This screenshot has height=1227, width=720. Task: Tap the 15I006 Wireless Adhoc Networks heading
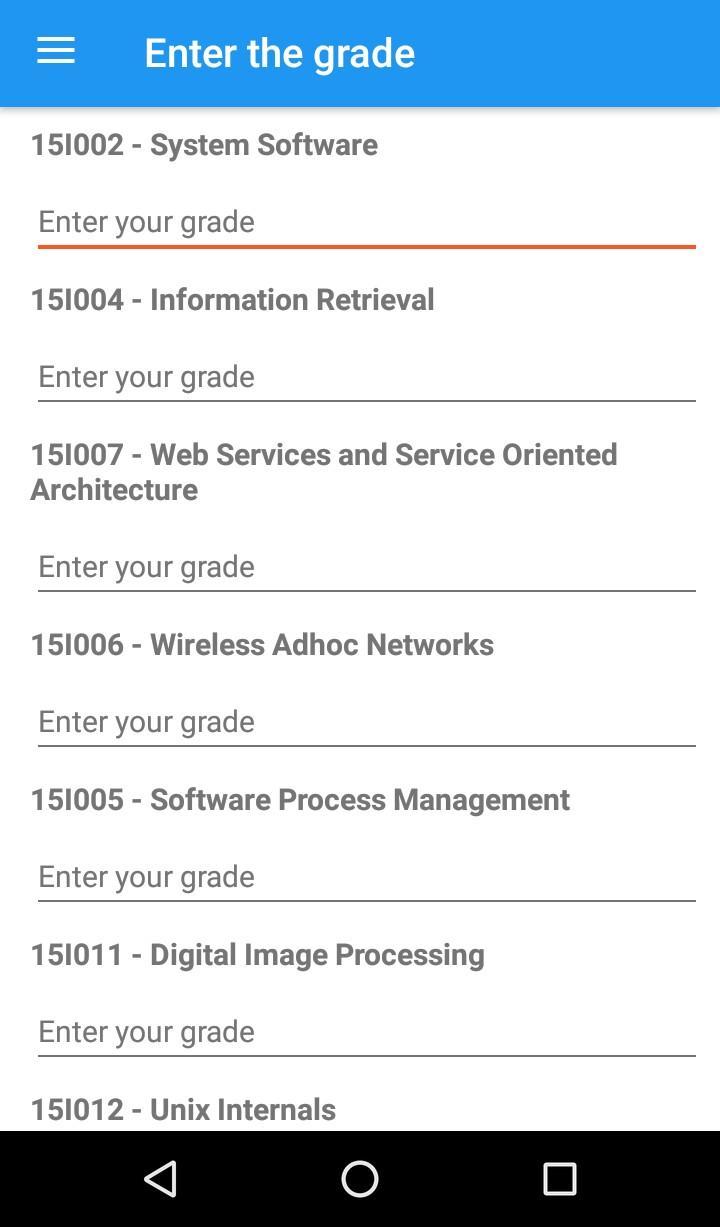(x=261, y=645)
